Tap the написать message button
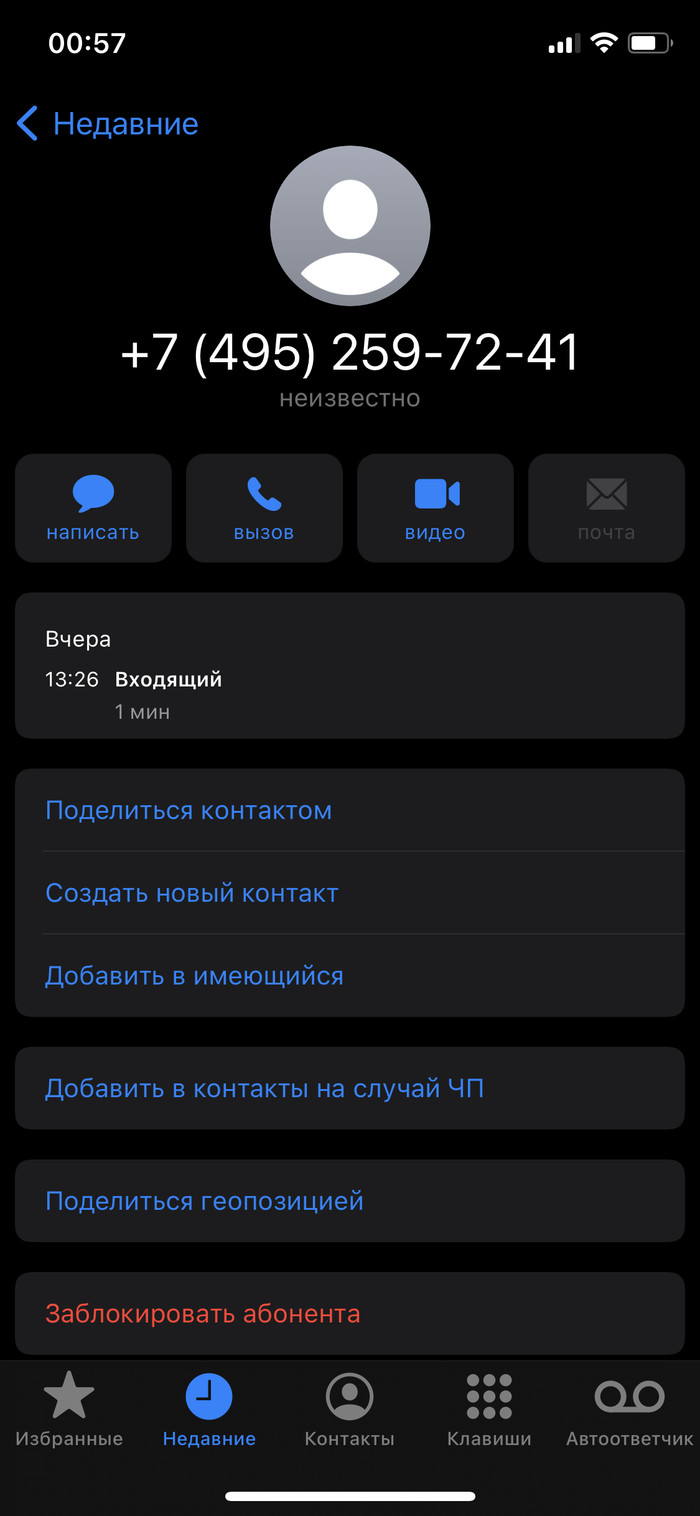 click(93, 508)
